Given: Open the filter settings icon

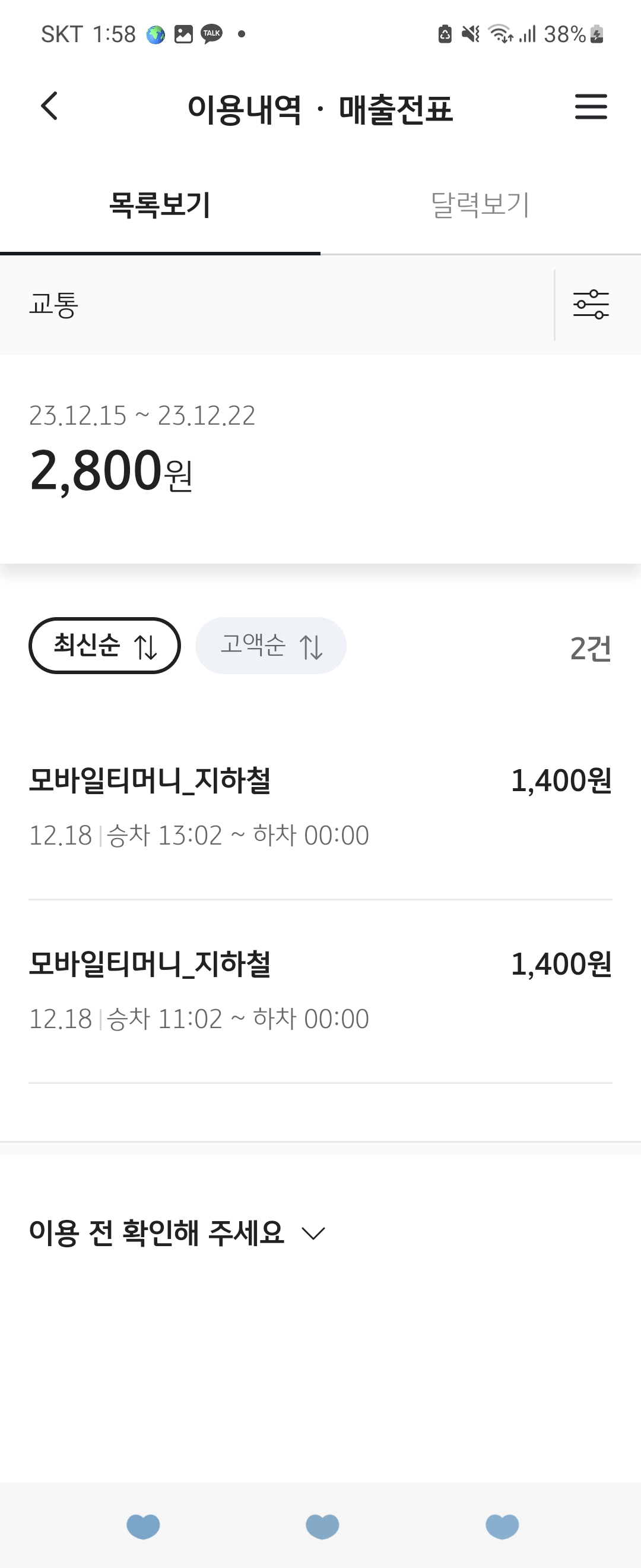Looking at the screenshot, I should (x=591, y=304).
